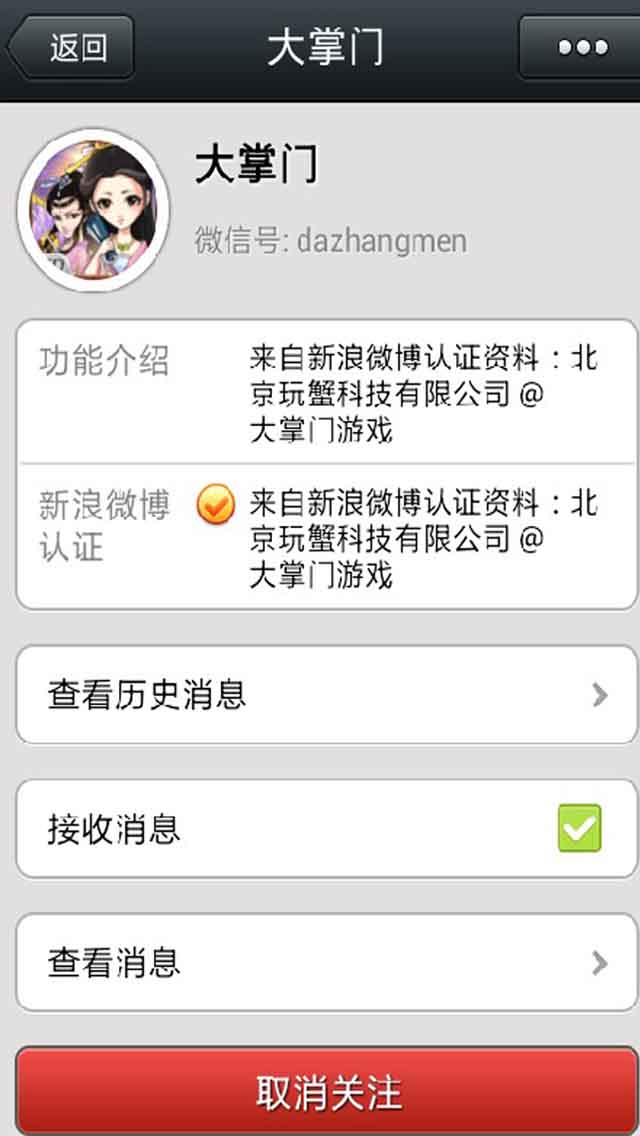Open 查看历史消息 history messages
This screenshot has height=1136, width=640.
[x=326, y=694]
